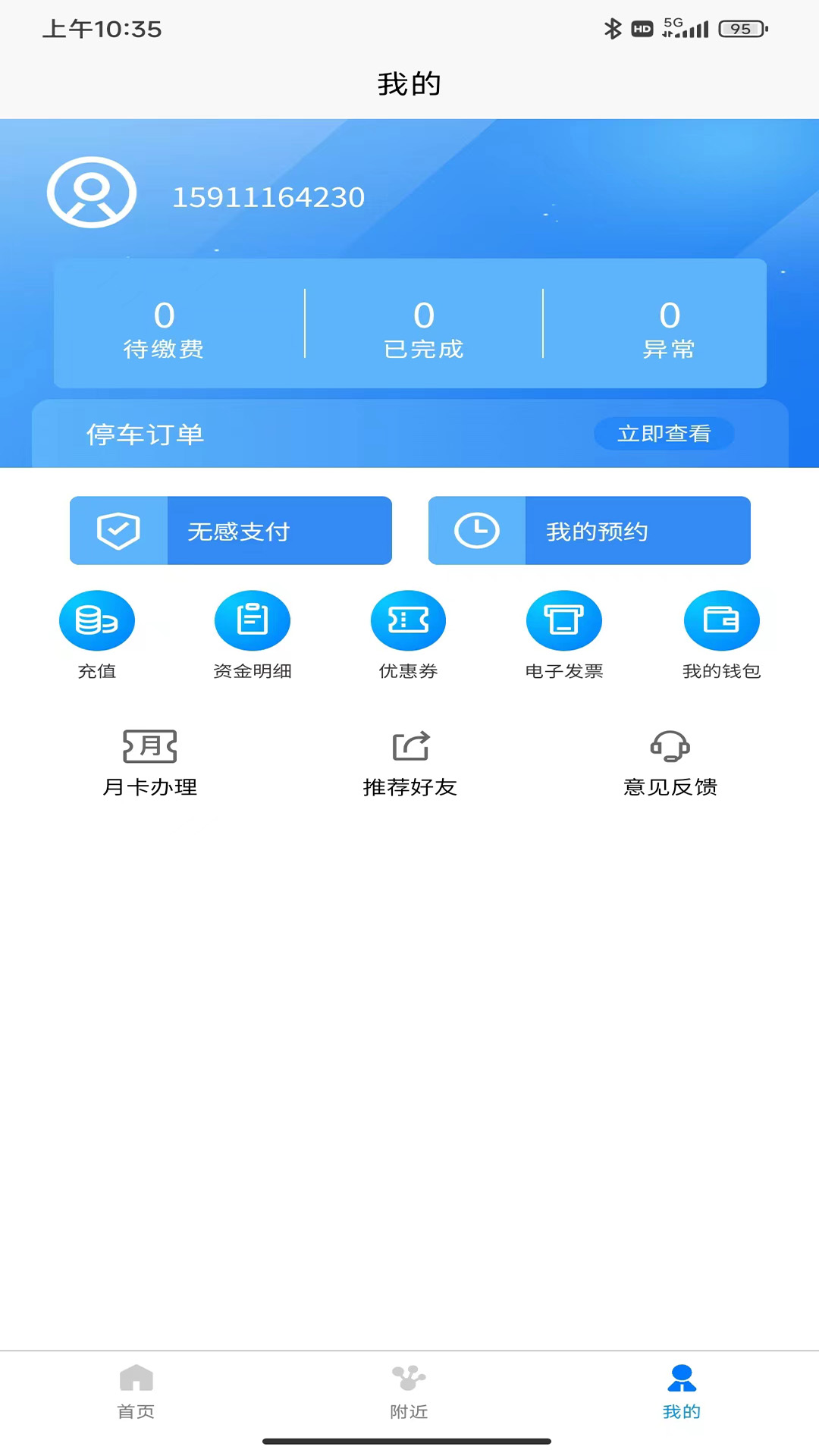Open 我的预约 reservations
This screenshot has height=1456, width=819.
pos(589,531)
